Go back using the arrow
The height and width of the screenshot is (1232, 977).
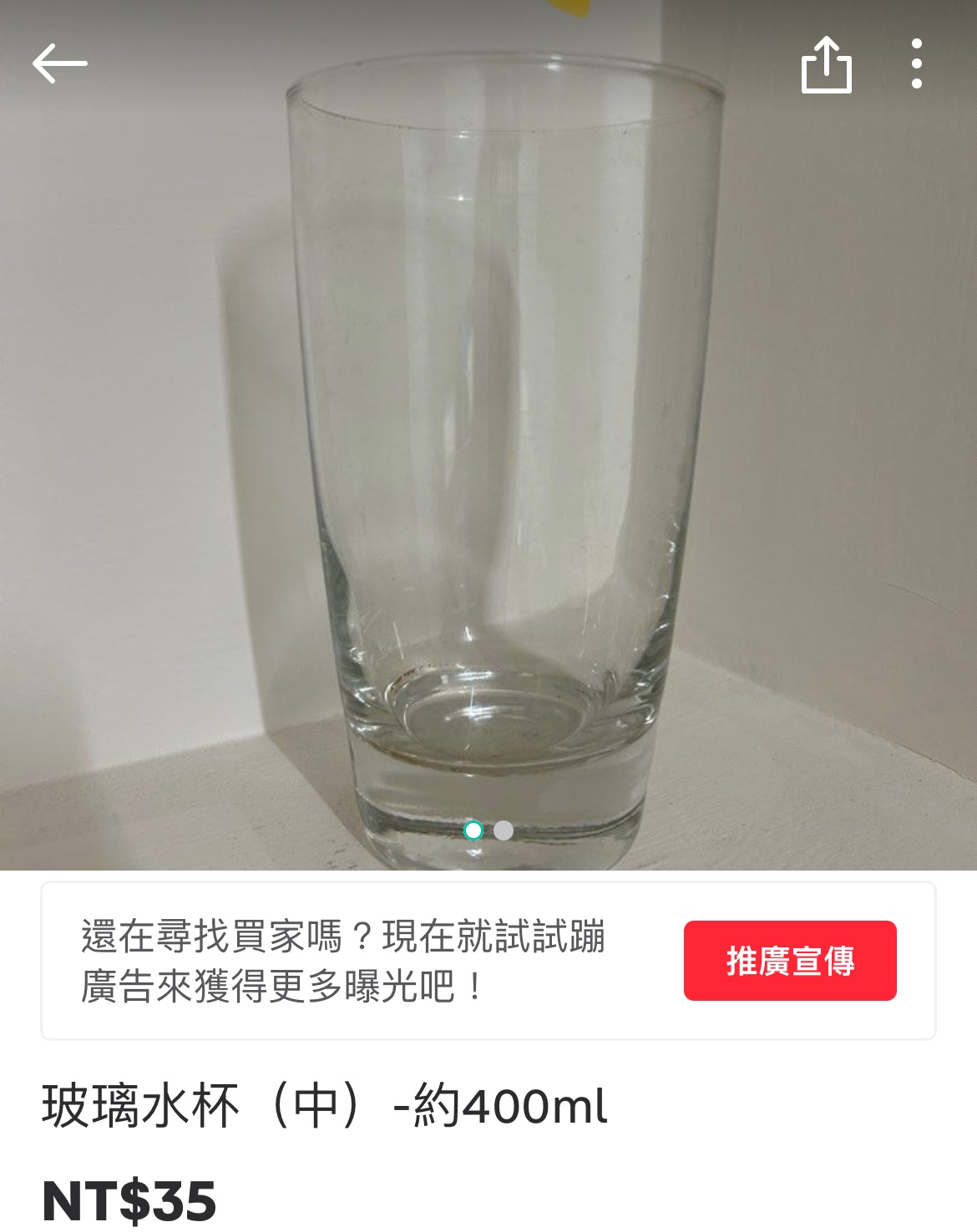click(59, 63)
